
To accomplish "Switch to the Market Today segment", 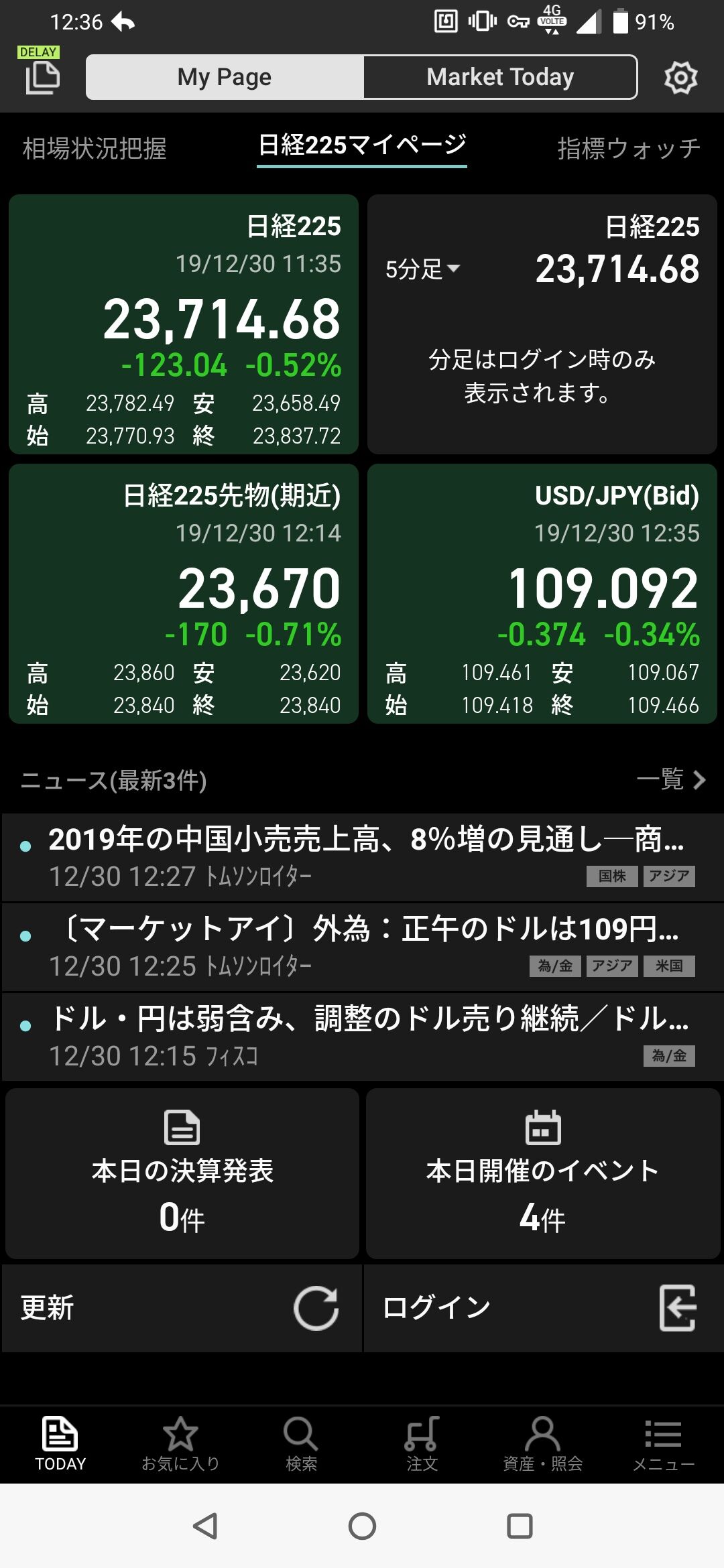I will [500, 77].
